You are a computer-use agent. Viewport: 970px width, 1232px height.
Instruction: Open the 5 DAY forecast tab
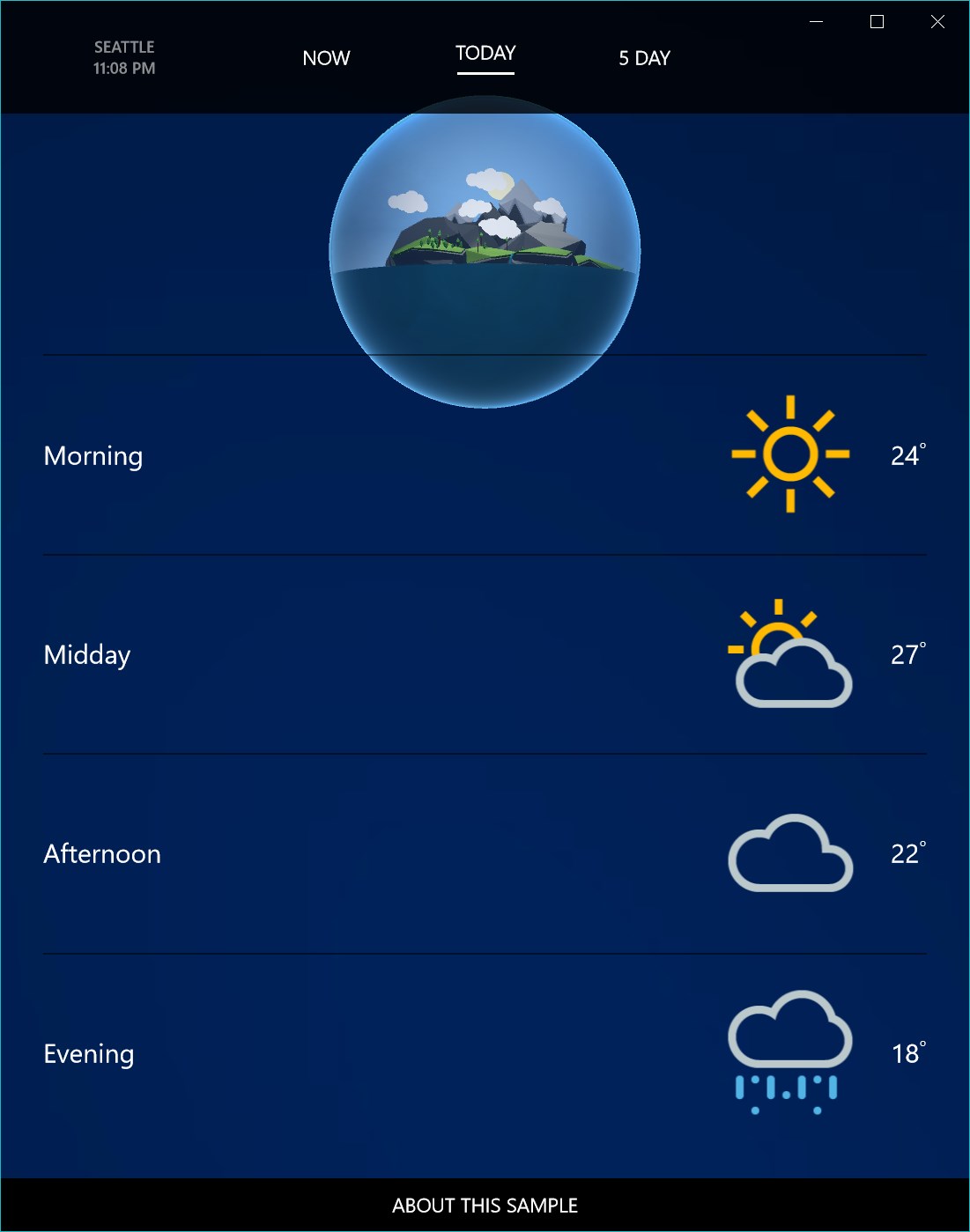pyautogui.click(x=644, y=58)
